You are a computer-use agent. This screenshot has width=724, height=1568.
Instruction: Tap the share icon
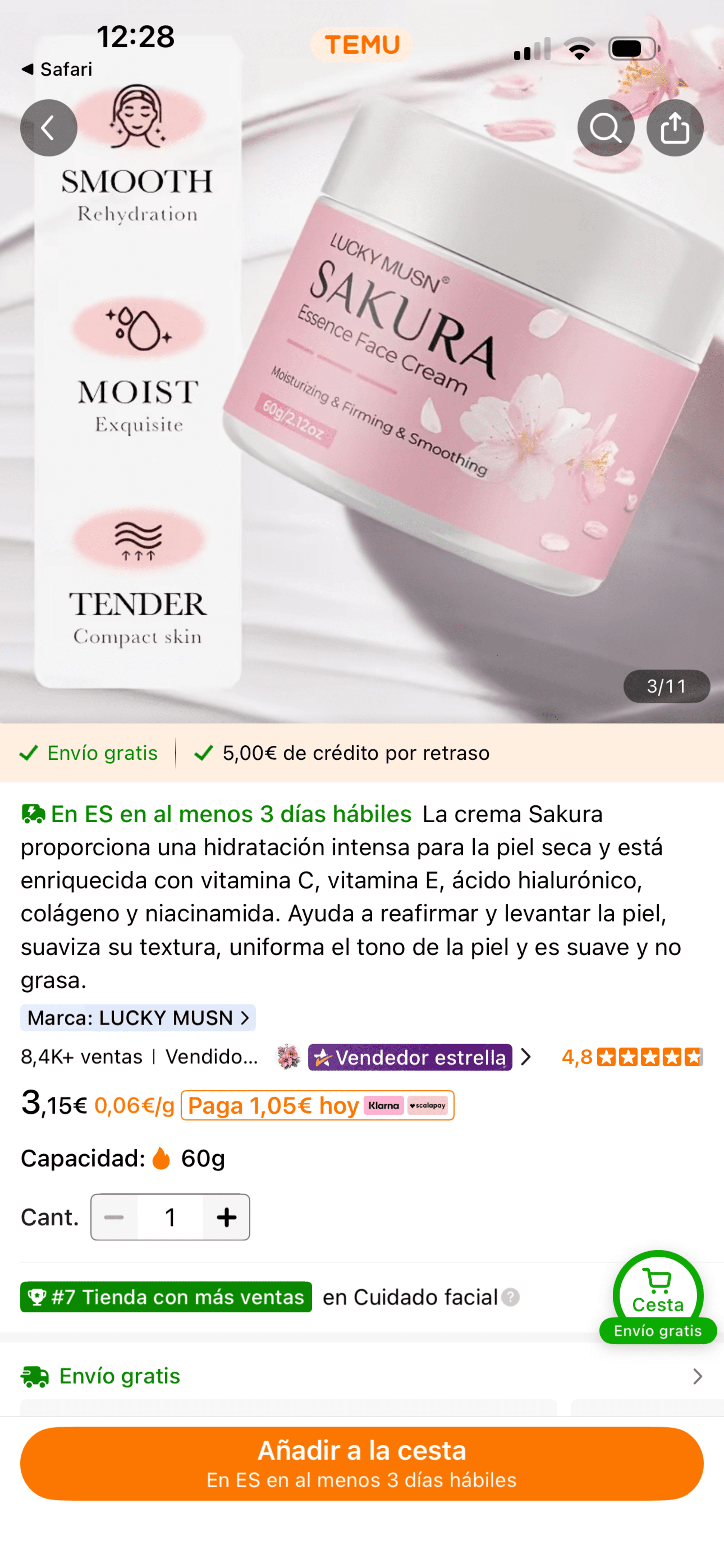click(675, 127)
